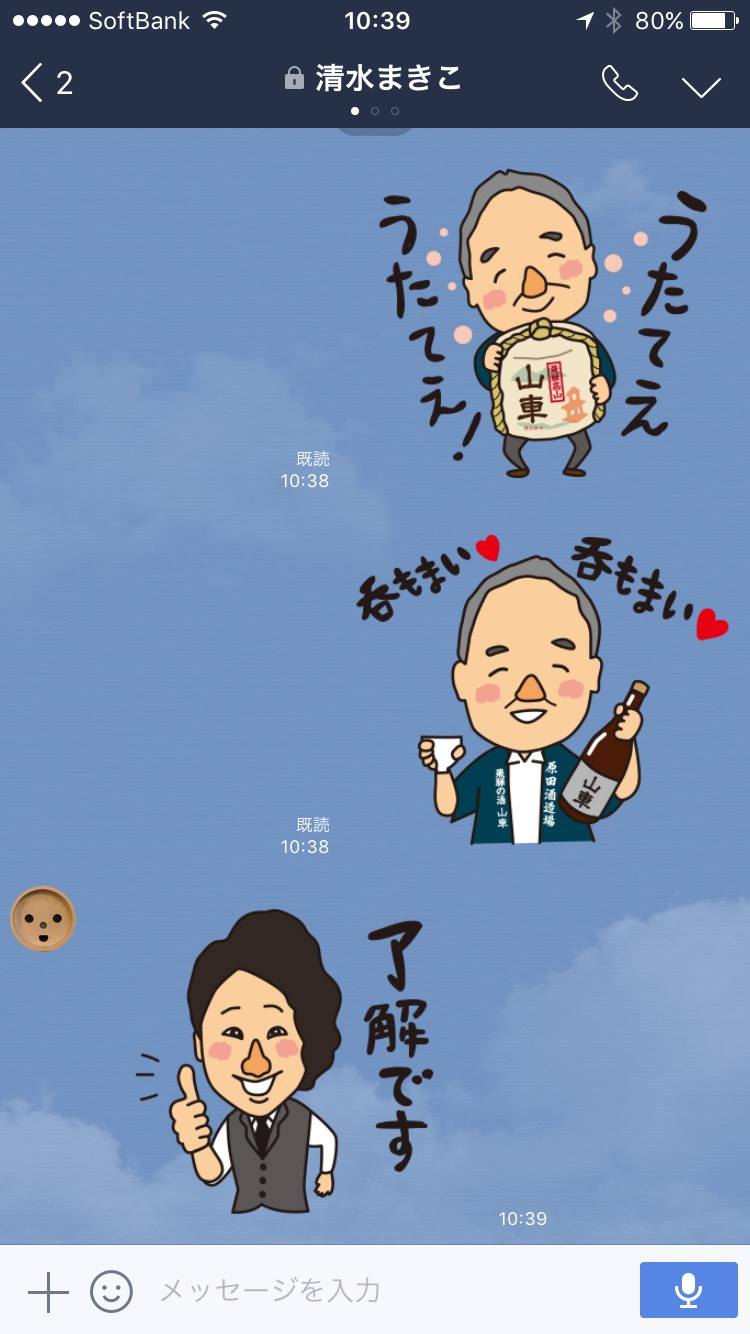Open the chat options dropdown arrow
This screenshot has height=1334, width=750.
pyautogui.click(x=701, y=86)
